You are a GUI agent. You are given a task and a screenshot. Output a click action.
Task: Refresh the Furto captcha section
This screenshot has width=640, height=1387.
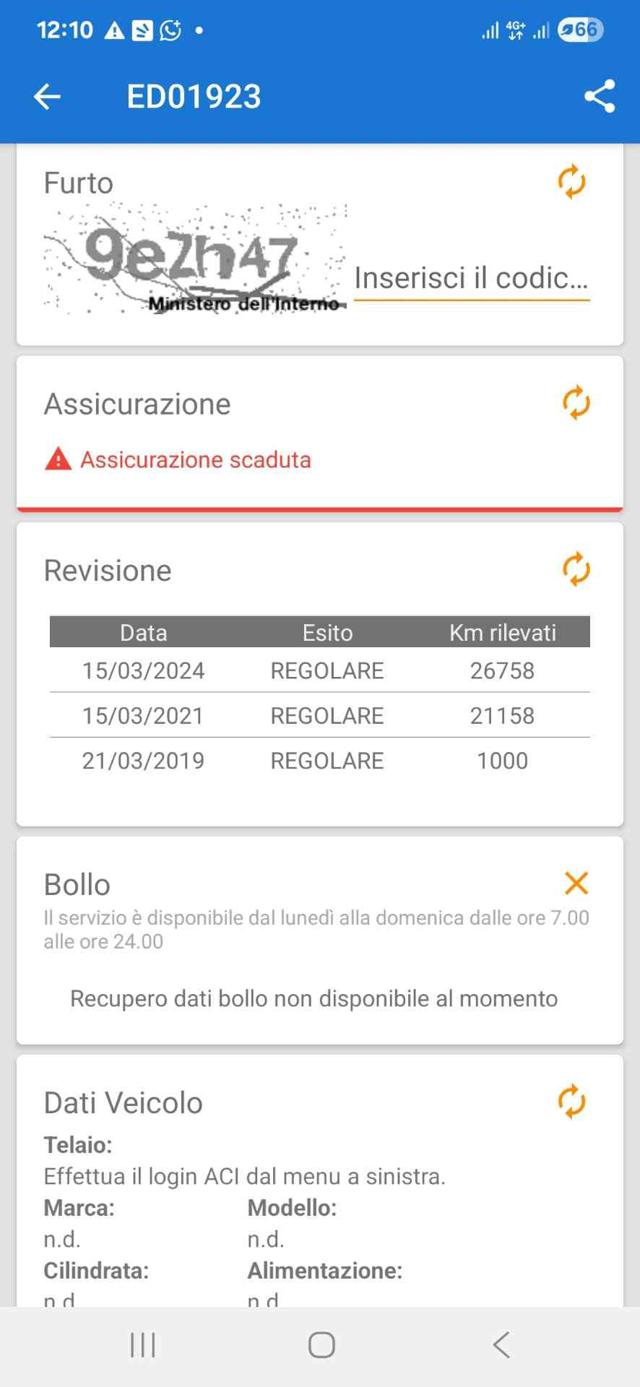[571, 183]
